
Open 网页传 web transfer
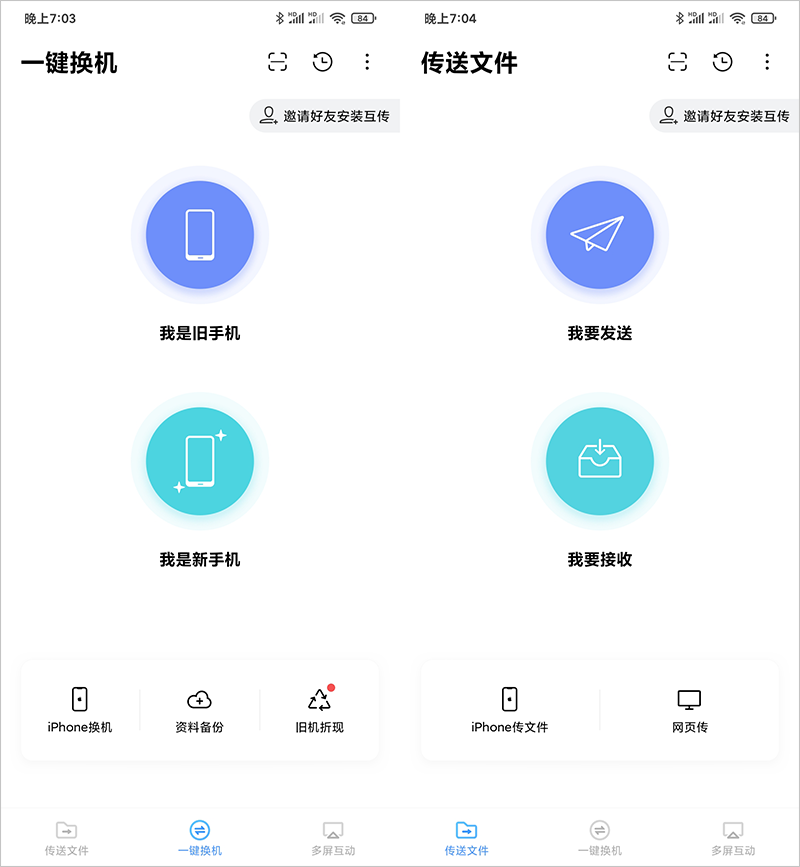[690, 710]
